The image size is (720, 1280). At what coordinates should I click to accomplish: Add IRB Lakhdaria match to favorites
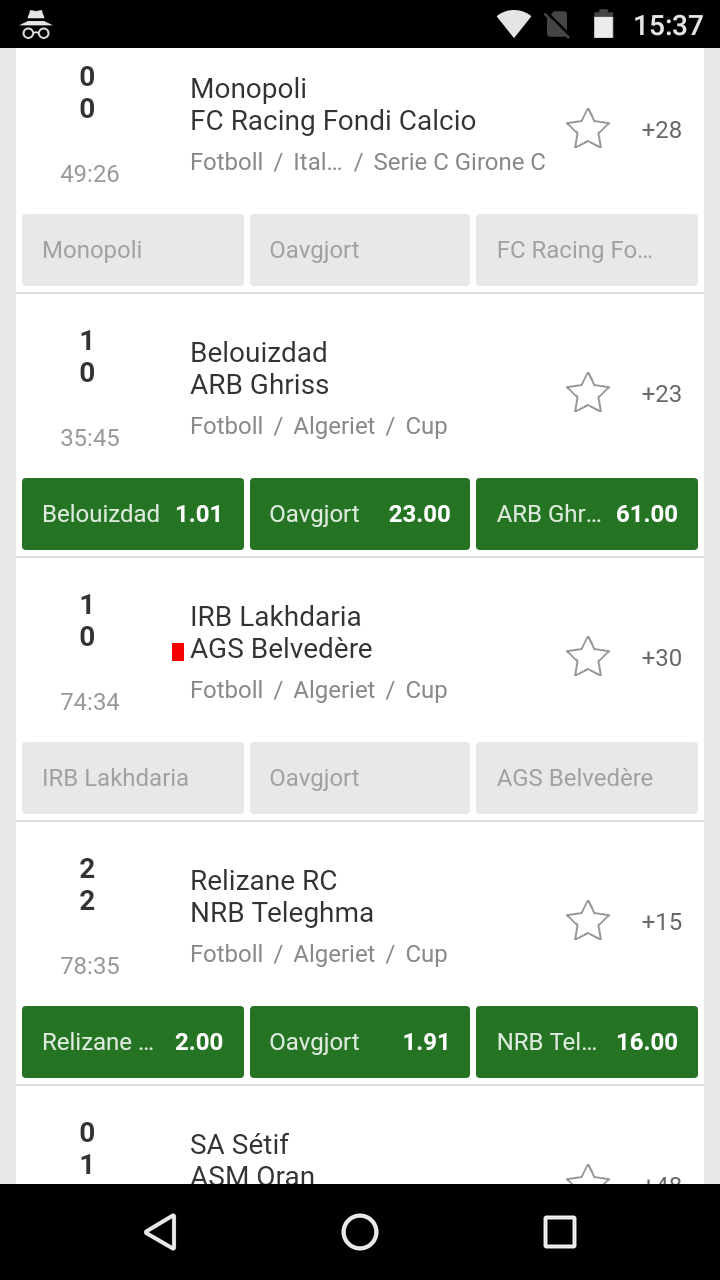tap(588, 657)
